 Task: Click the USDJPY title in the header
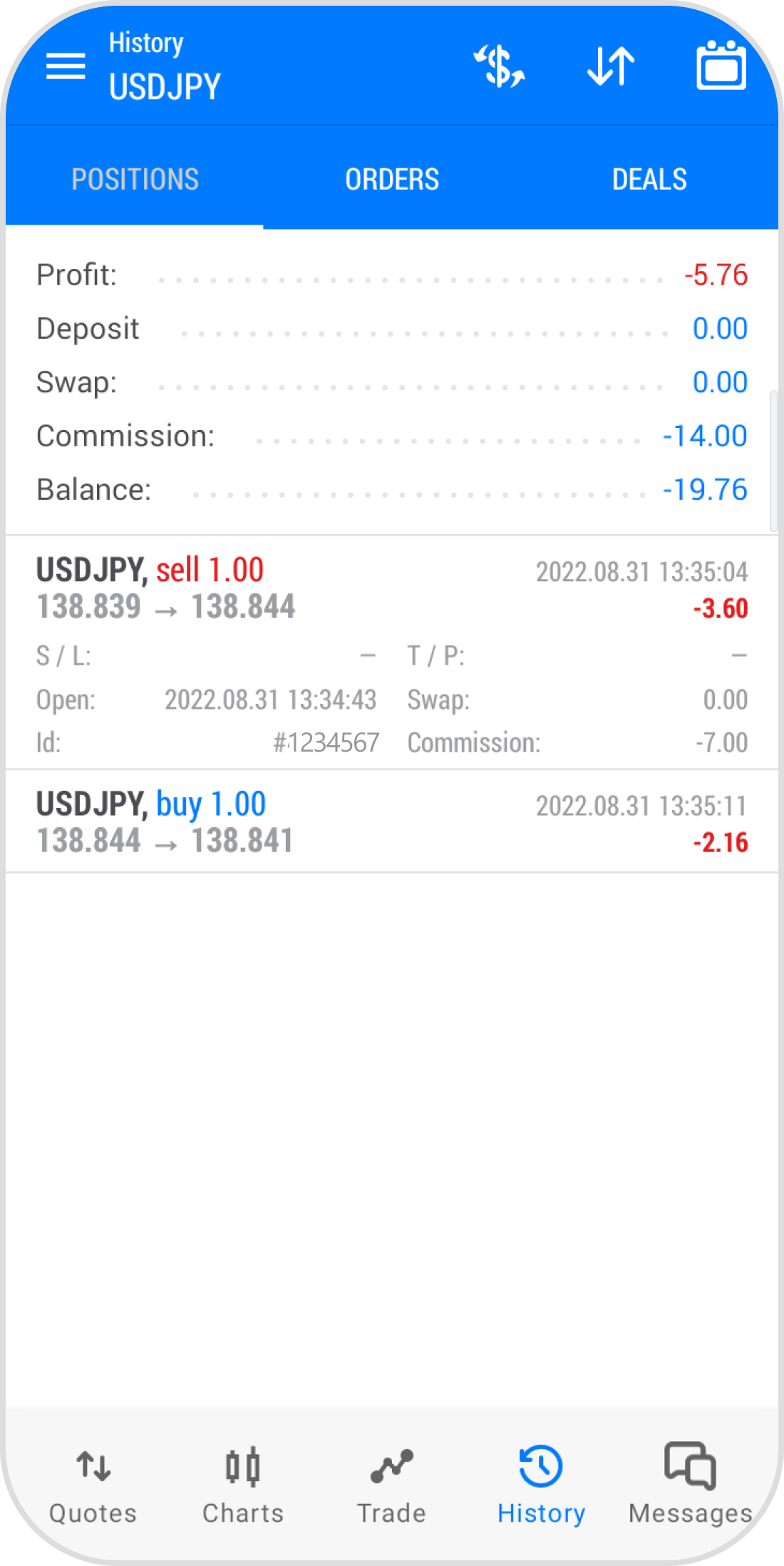tap(164, 86)
